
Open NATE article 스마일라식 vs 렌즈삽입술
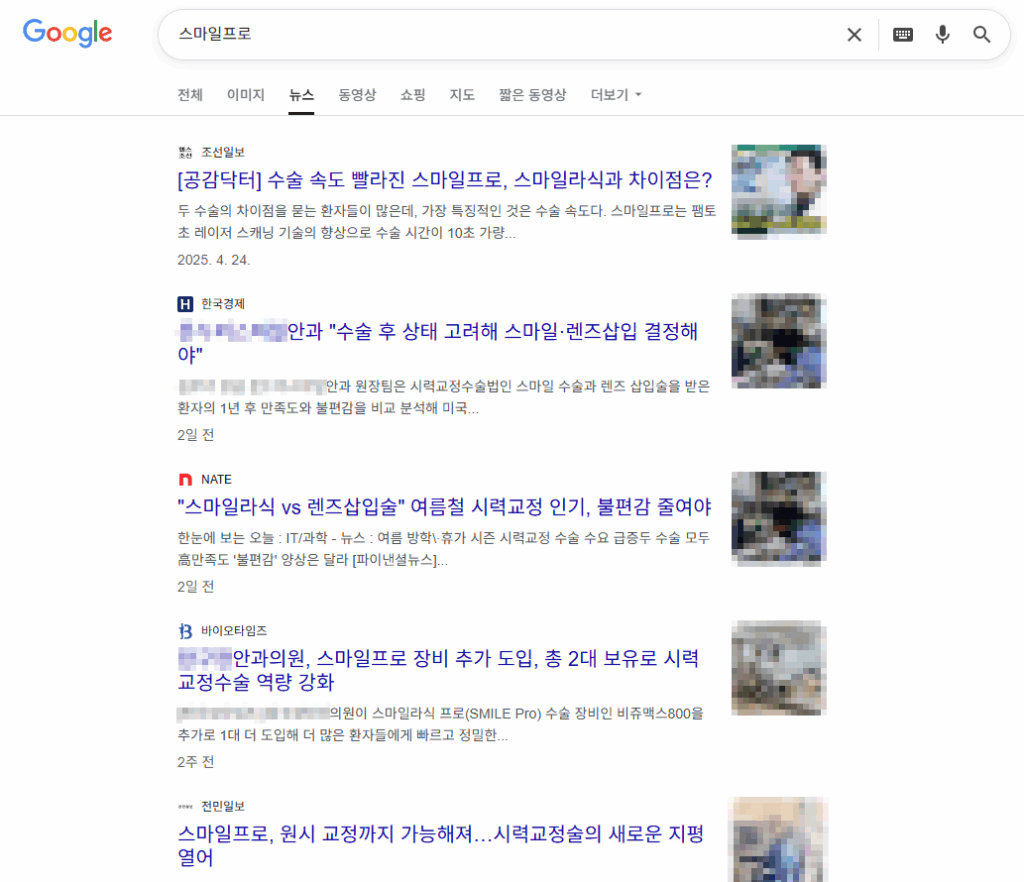(x=444, y=507)
